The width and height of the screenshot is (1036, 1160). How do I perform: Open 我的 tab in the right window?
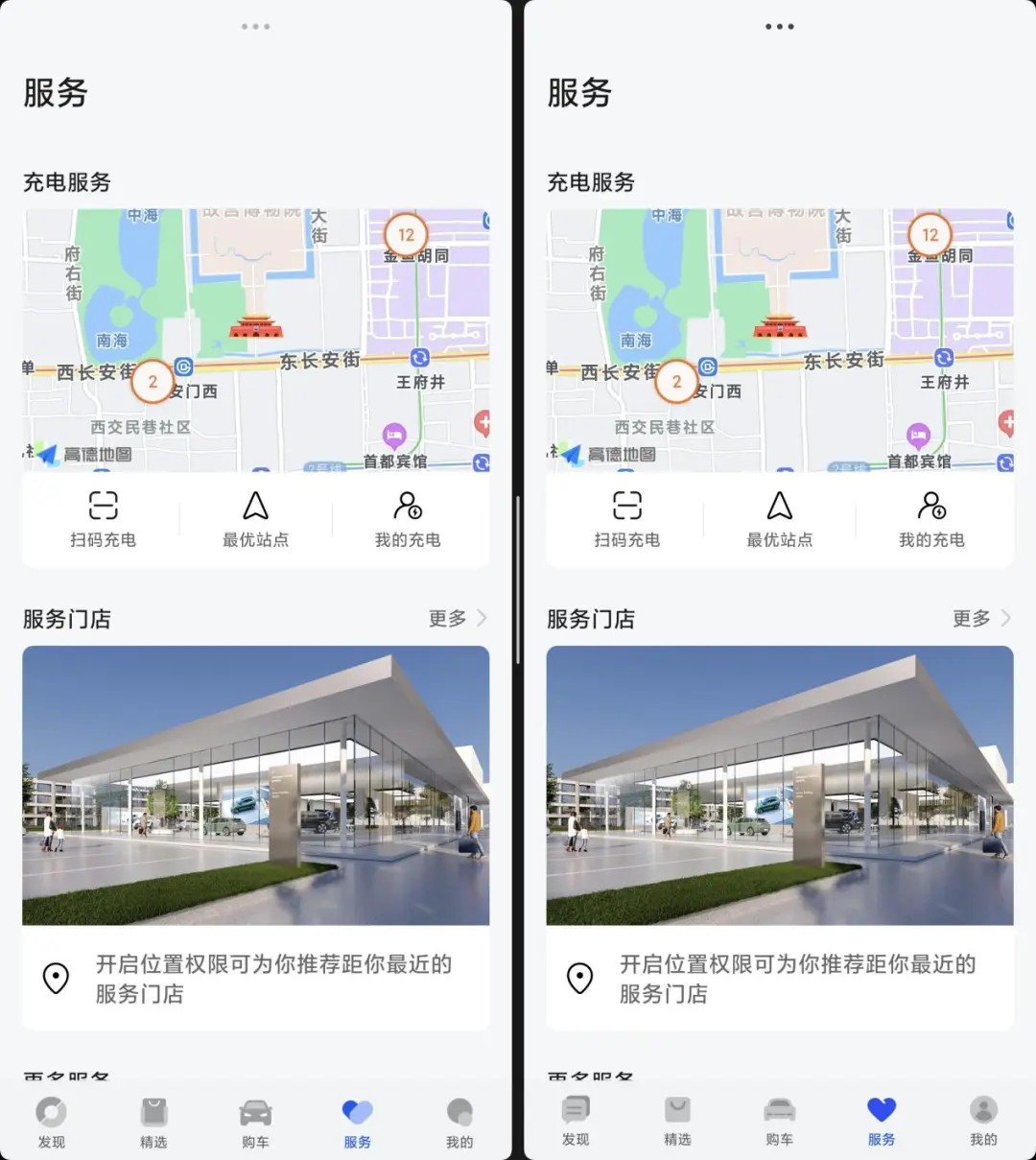[983, 1120]
